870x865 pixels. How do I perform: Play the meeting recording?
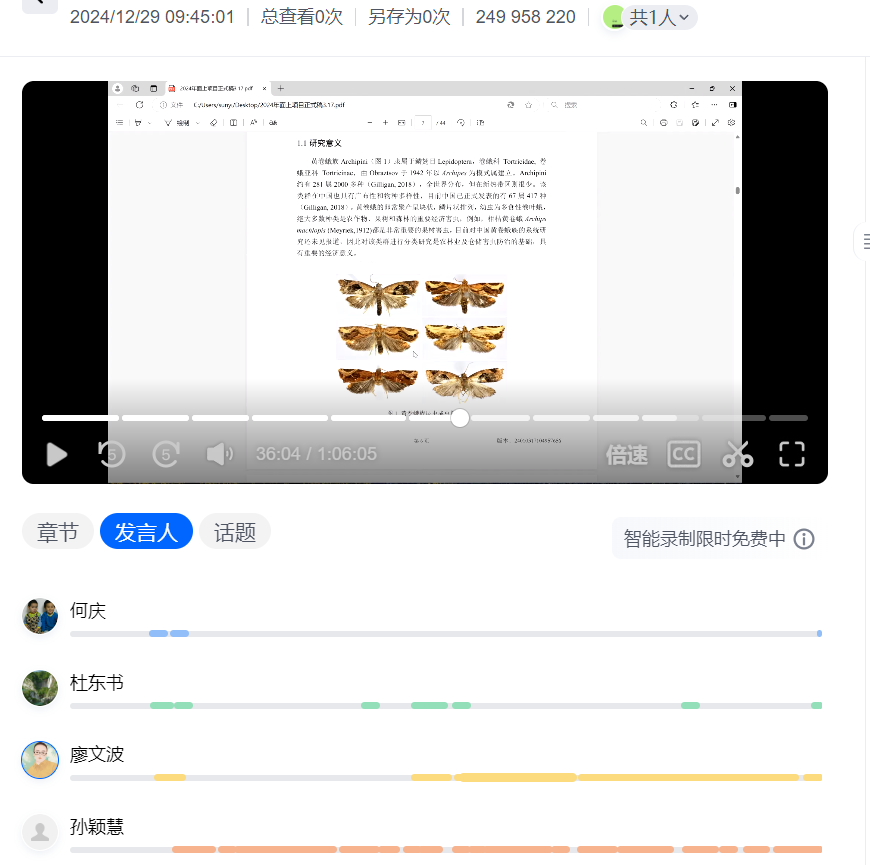click(57, 454)
